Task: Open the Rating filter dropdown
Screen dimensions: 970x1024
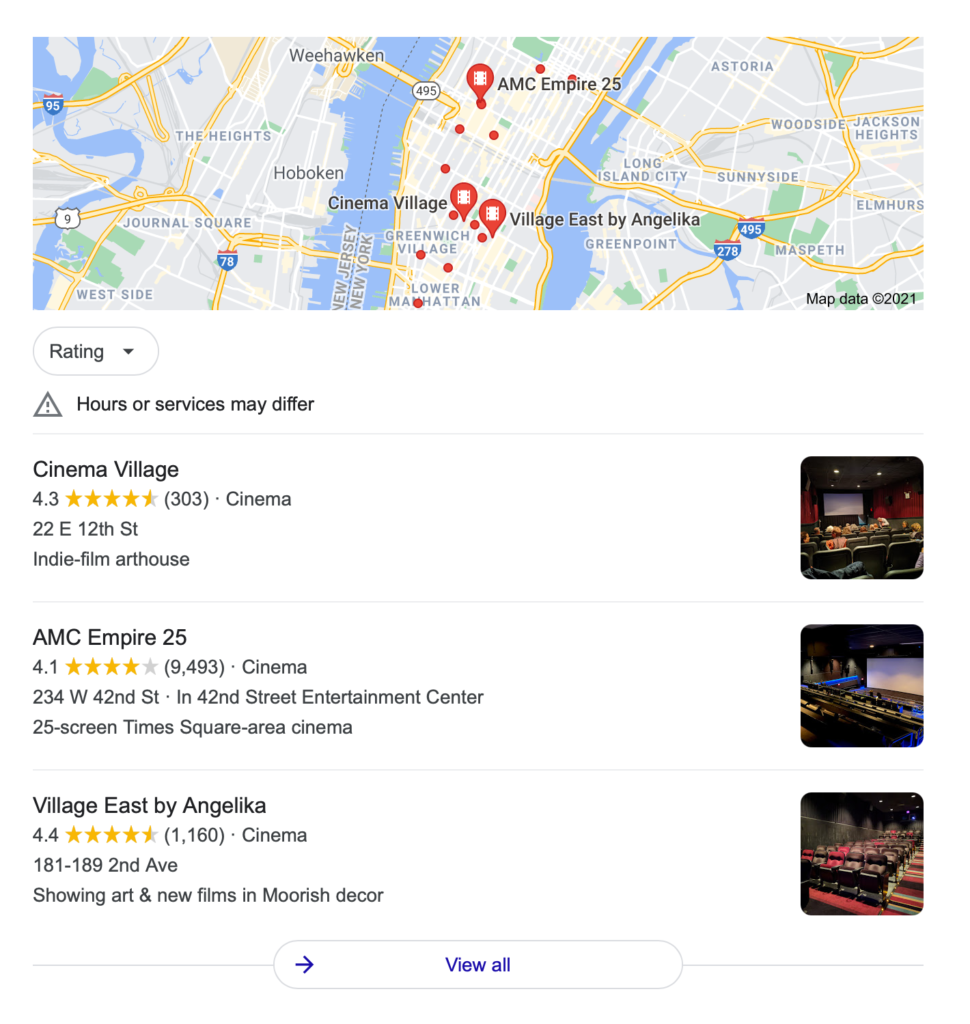Action: tap(95, 351)
